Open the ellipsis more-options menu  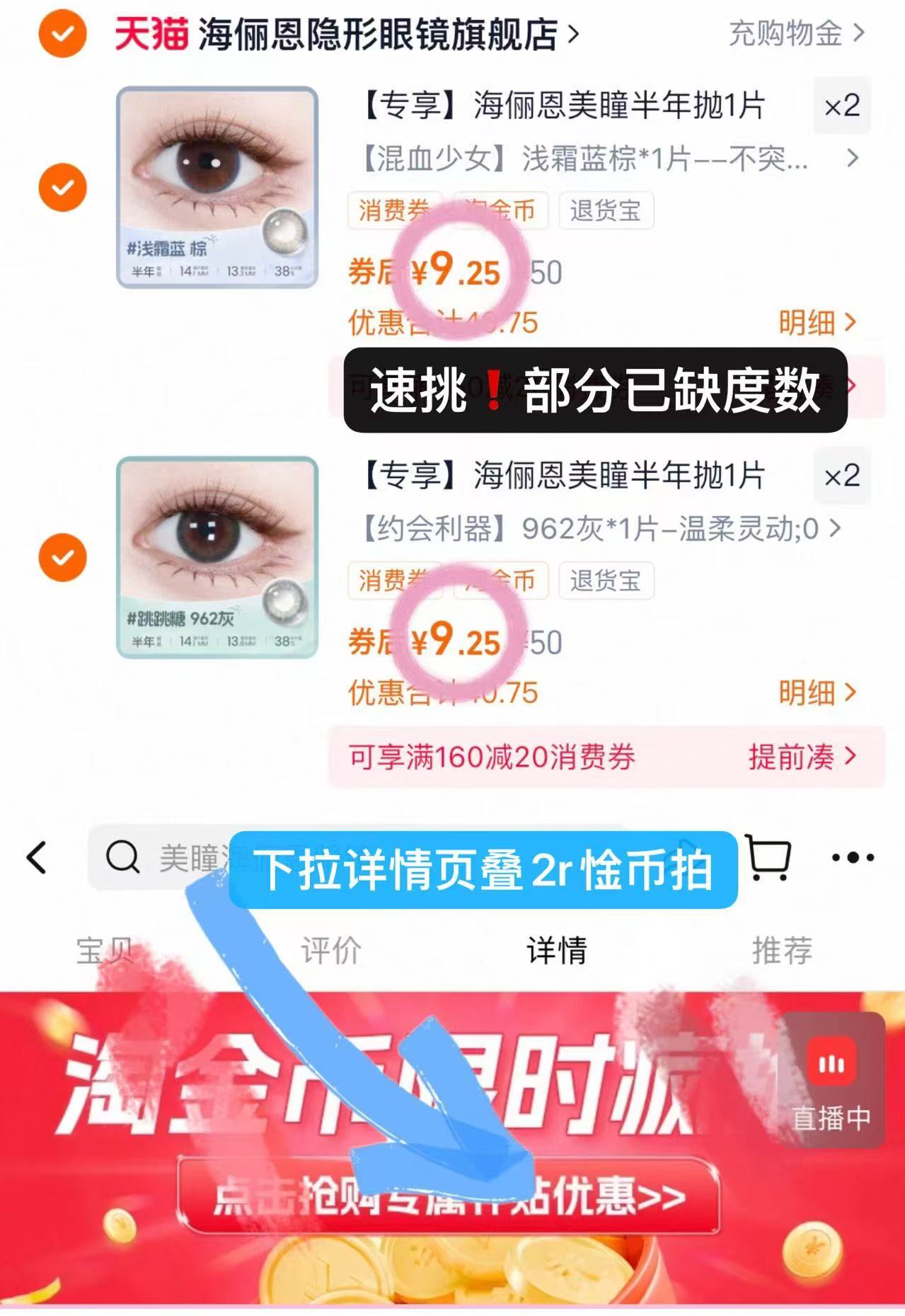coord(853,857)
